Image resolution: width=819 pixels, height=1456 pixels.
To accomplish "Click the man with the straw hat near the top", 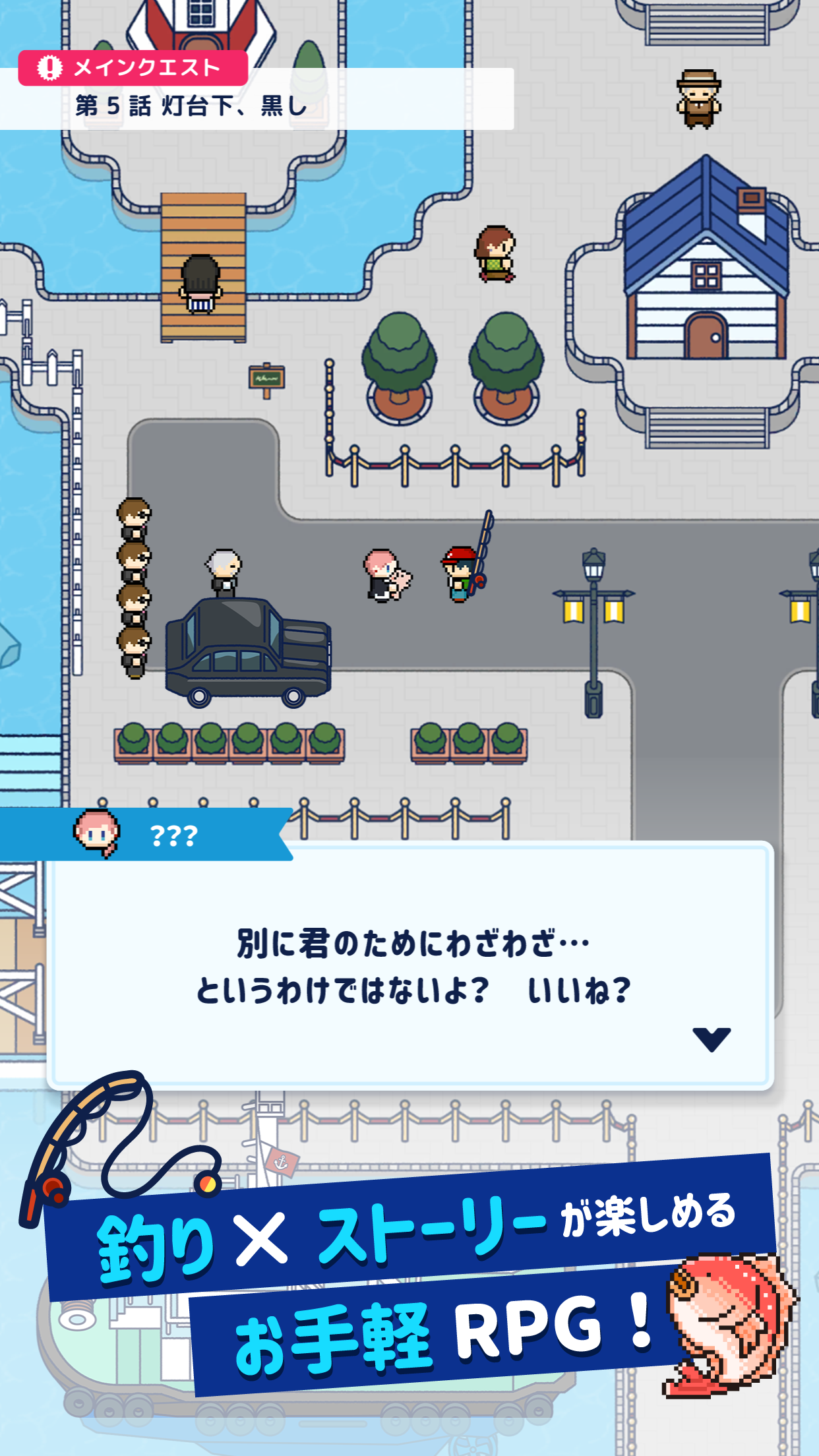I will 698,99.
